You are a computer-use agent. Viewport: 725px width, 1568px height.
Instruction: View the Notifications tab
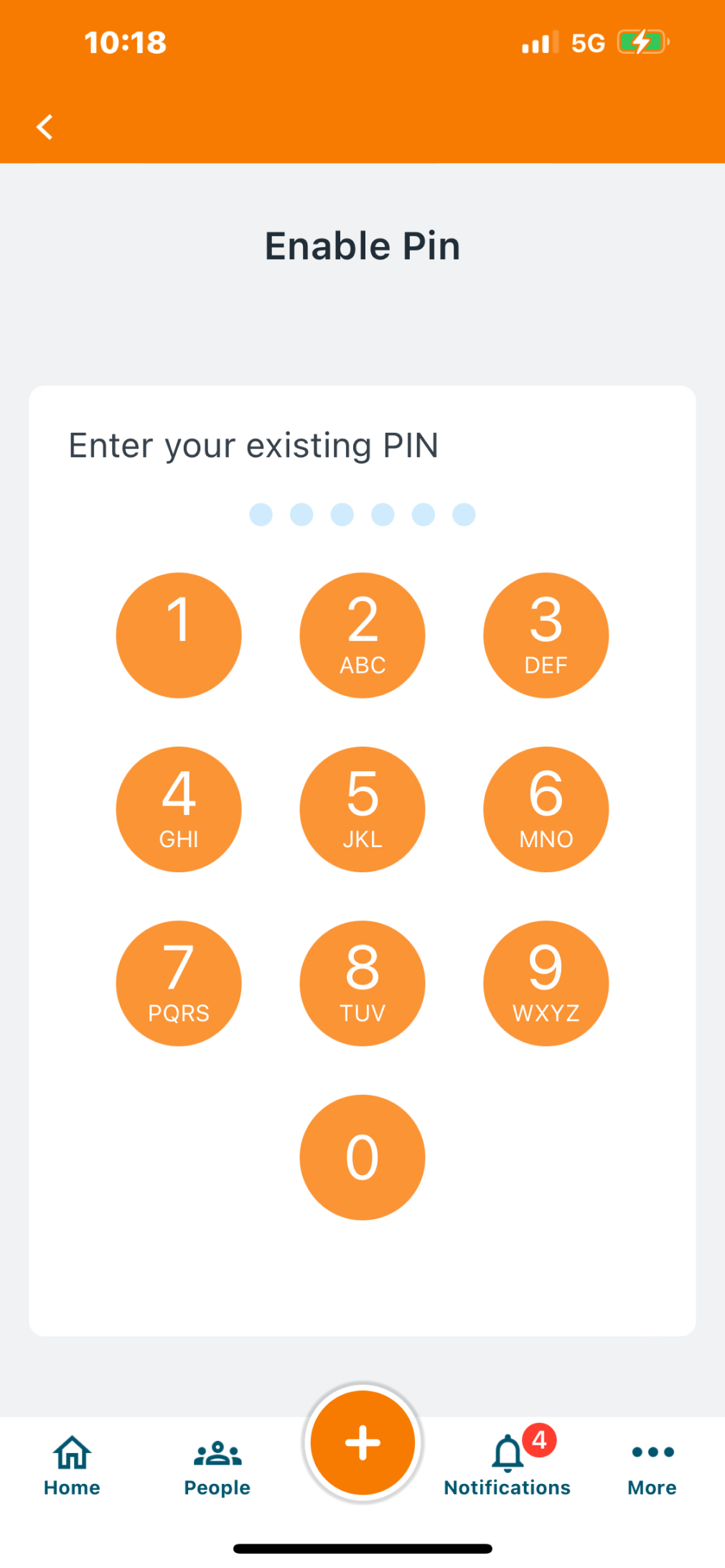tap(507, 1466)
